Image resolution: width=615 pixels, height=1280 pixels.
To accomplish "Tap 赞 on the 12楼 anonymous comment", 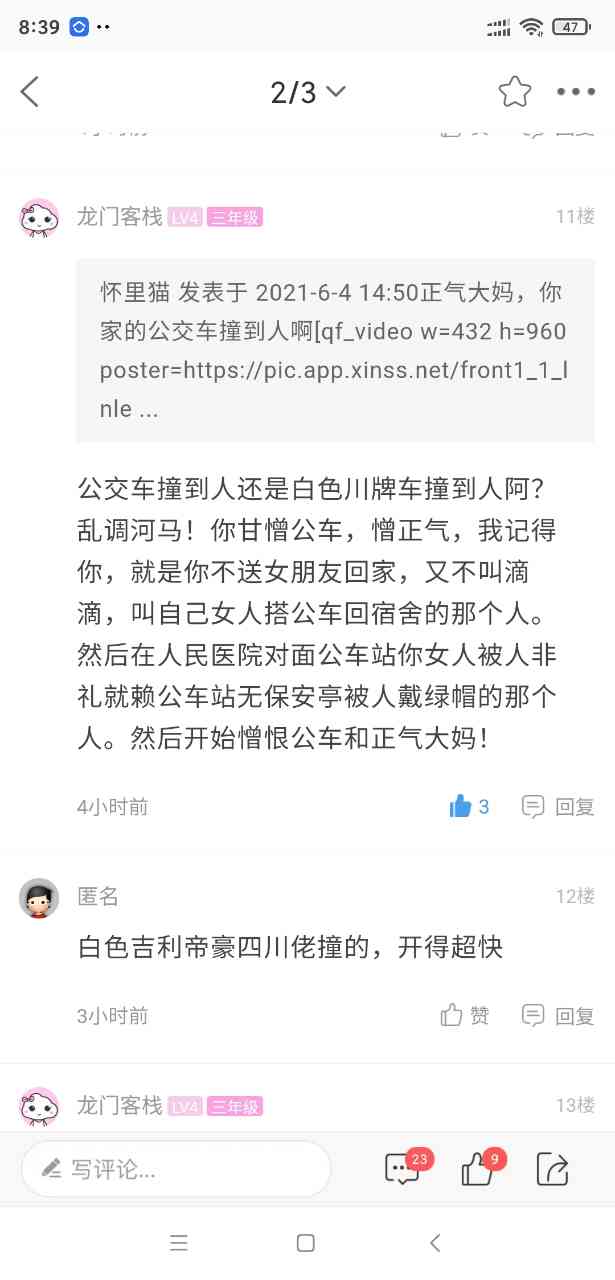I will 465,1016.
